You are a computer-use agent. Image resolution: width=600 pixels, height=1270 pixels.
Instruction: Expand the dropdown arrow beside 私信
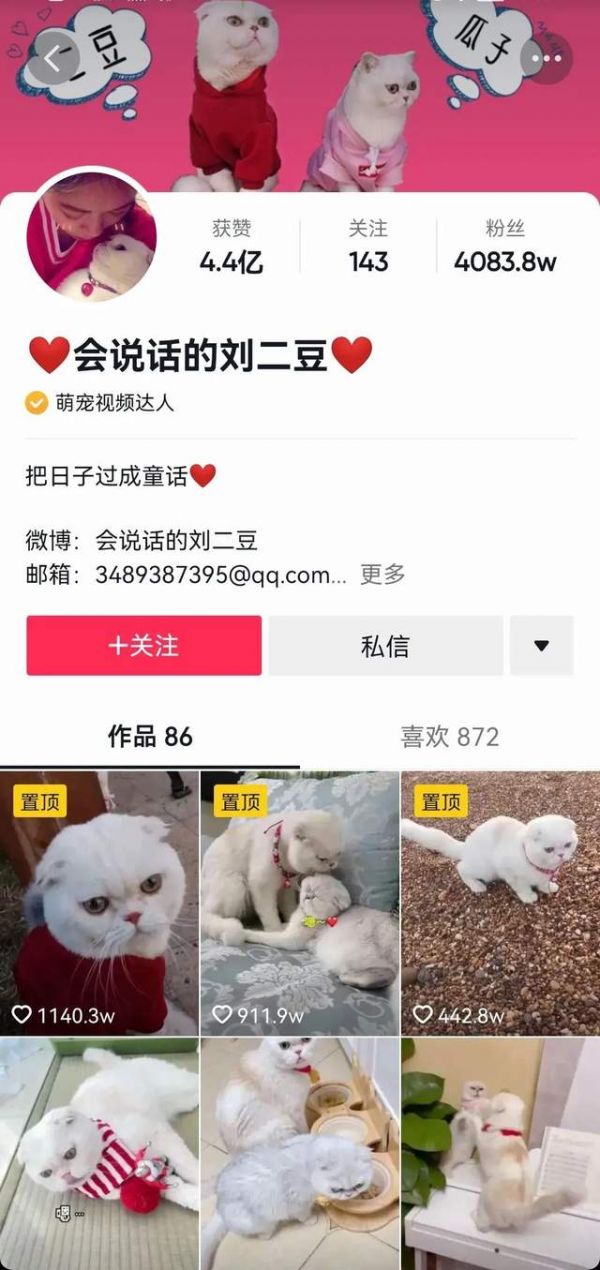[x=541, y=646]
